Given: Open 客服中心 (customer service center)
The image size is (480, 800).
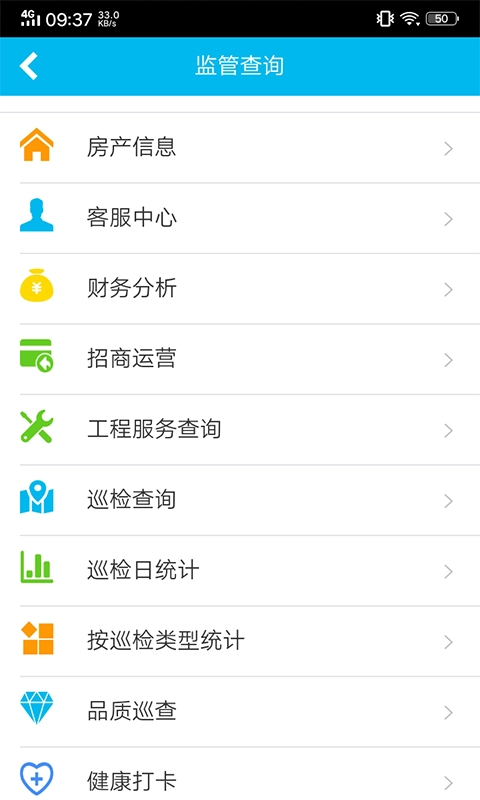Looking at the screenshot, I should pos(240,218).
